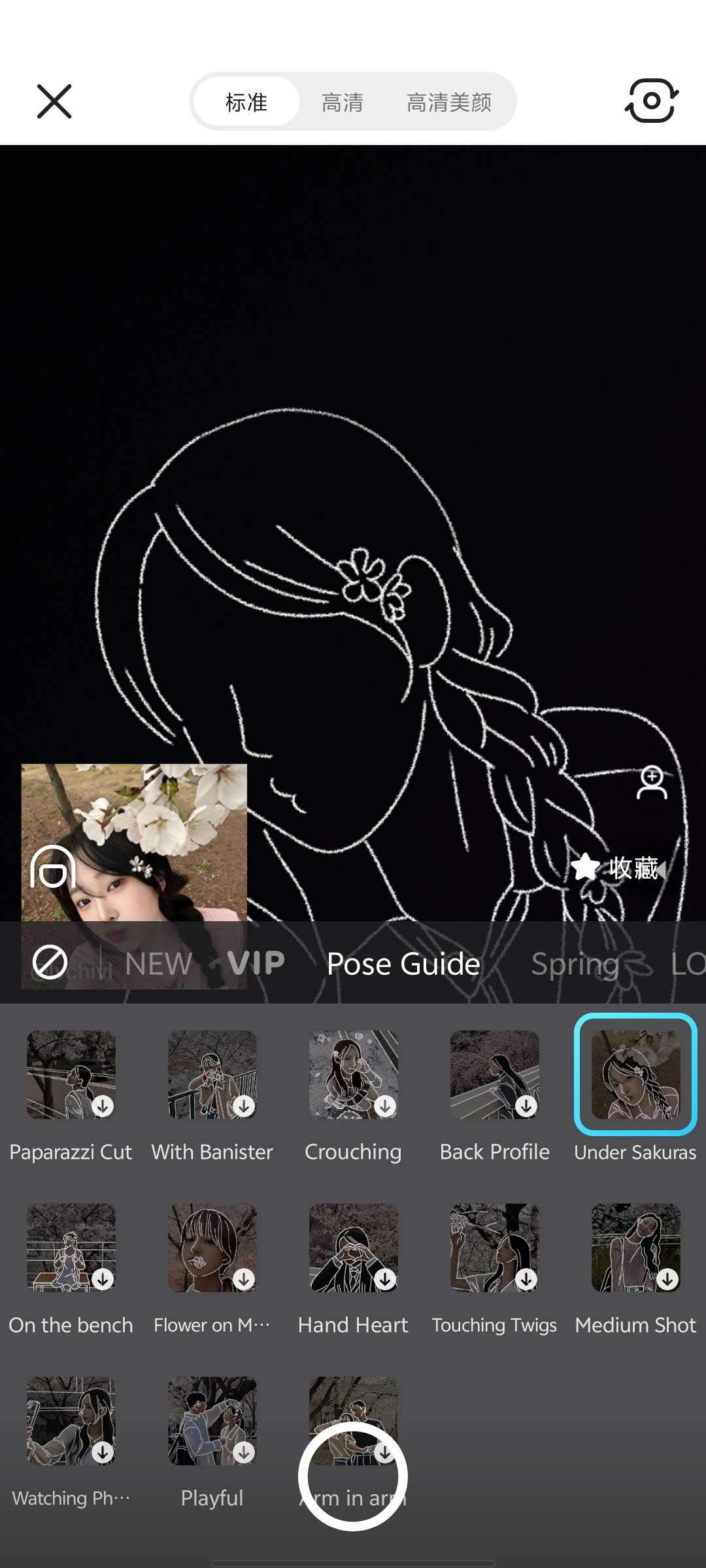Apply the Playful pose guide
The height and width of the screenshot is (1568, 706).
tap(212, 1421)
